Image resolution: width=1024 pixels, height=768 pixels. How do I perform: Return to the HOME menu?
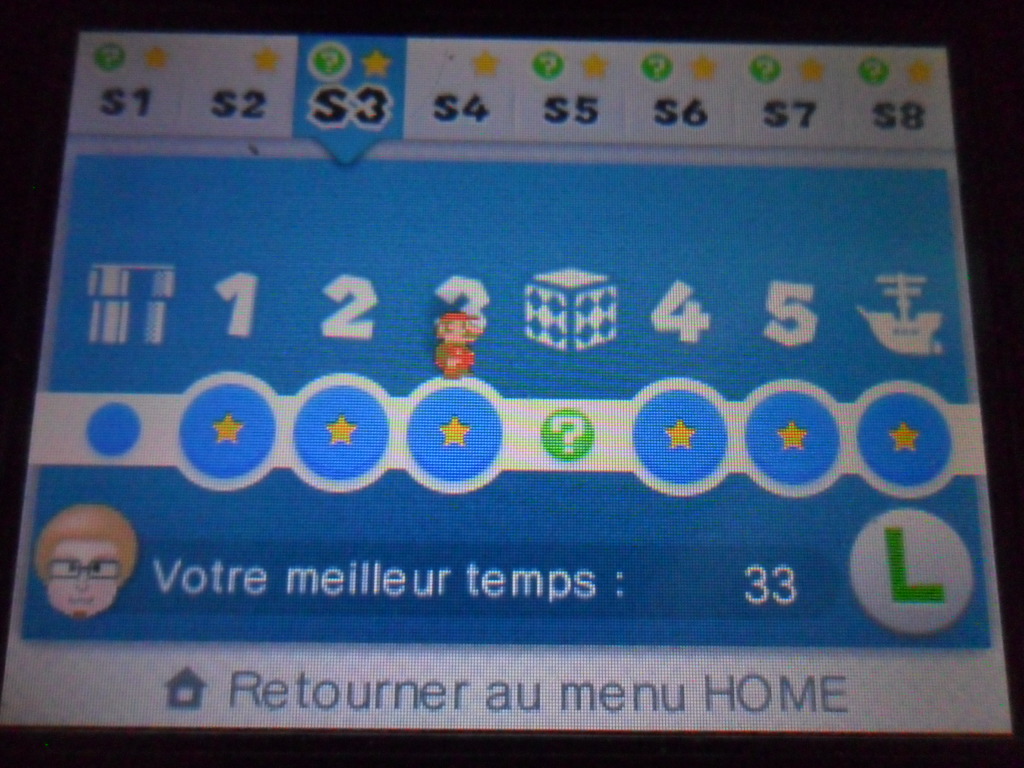tap(510, 692)
